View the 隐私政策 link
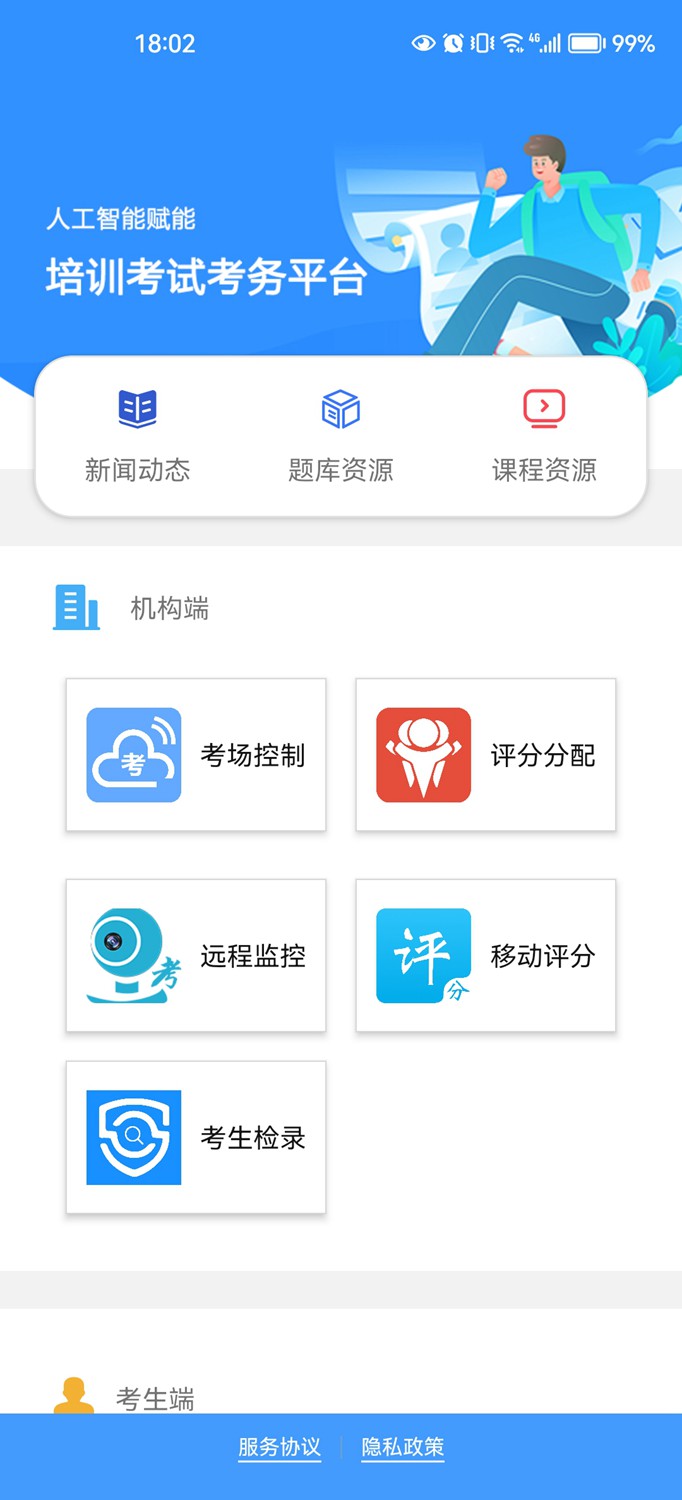The height and width of the screenshot is (1500, 682). [403, 1447]
